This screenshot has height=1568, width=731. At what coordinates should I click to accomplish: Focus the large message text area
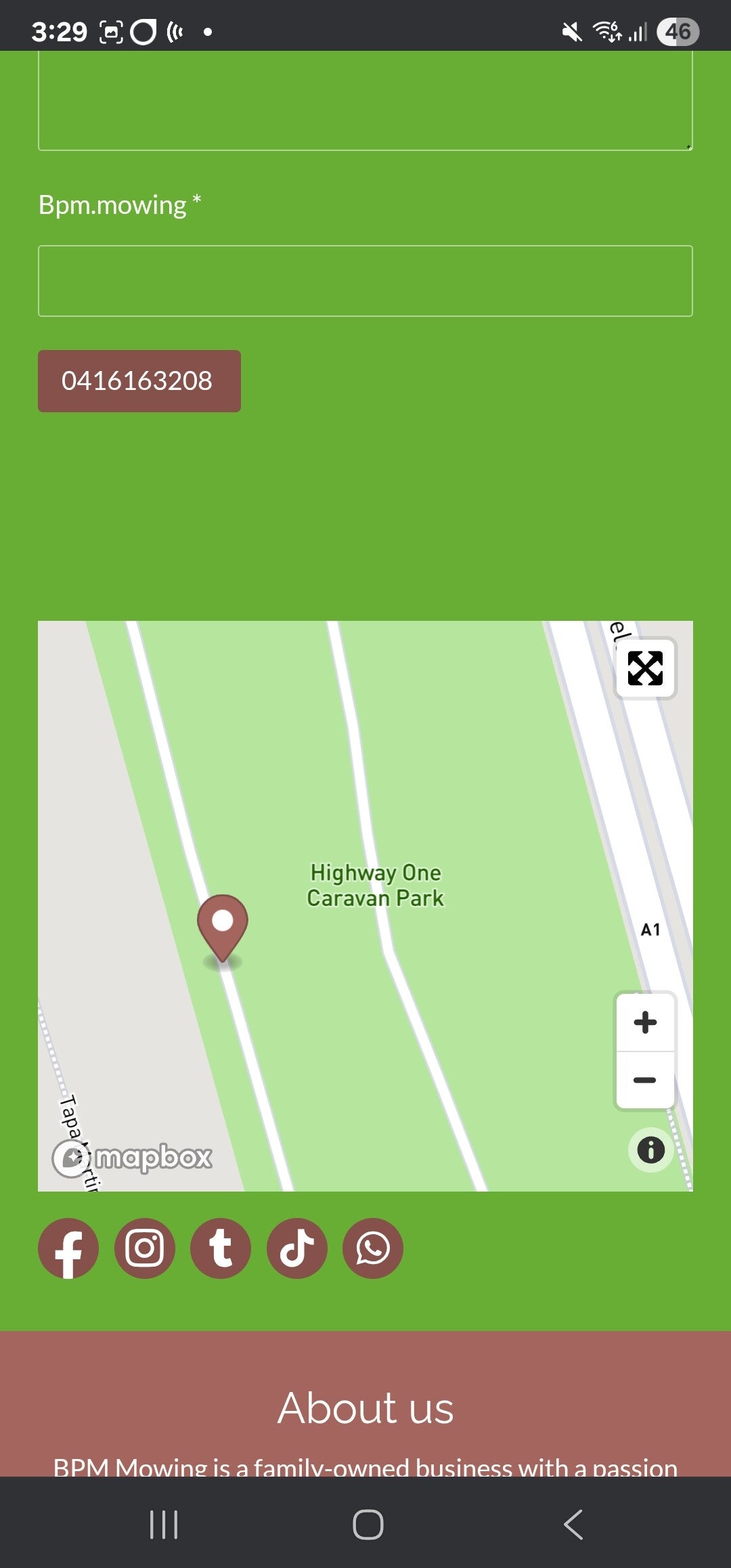tap(365, 100)
